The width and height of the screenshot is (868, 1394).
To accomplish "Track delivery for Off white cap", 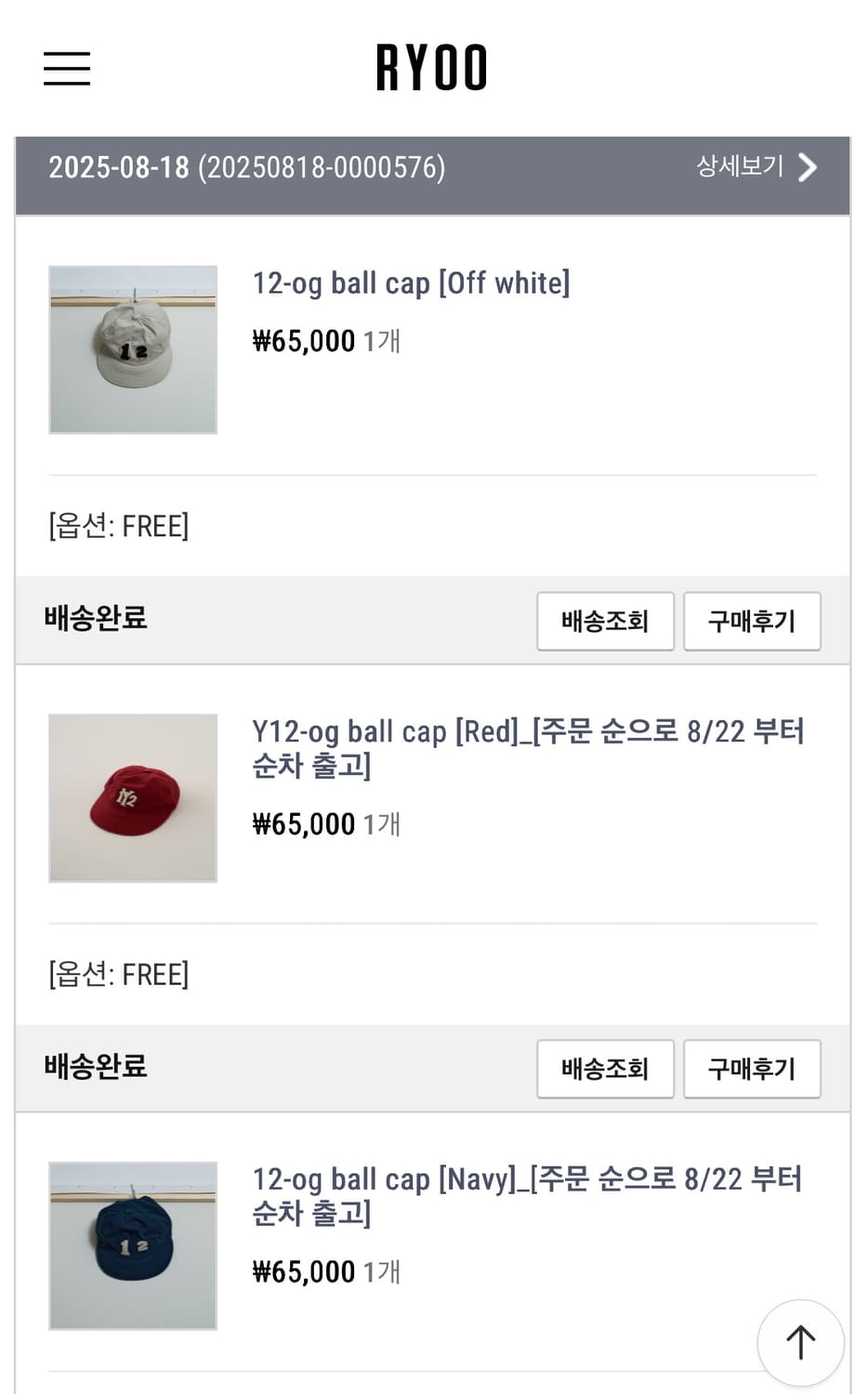I will tap(605, 621).
